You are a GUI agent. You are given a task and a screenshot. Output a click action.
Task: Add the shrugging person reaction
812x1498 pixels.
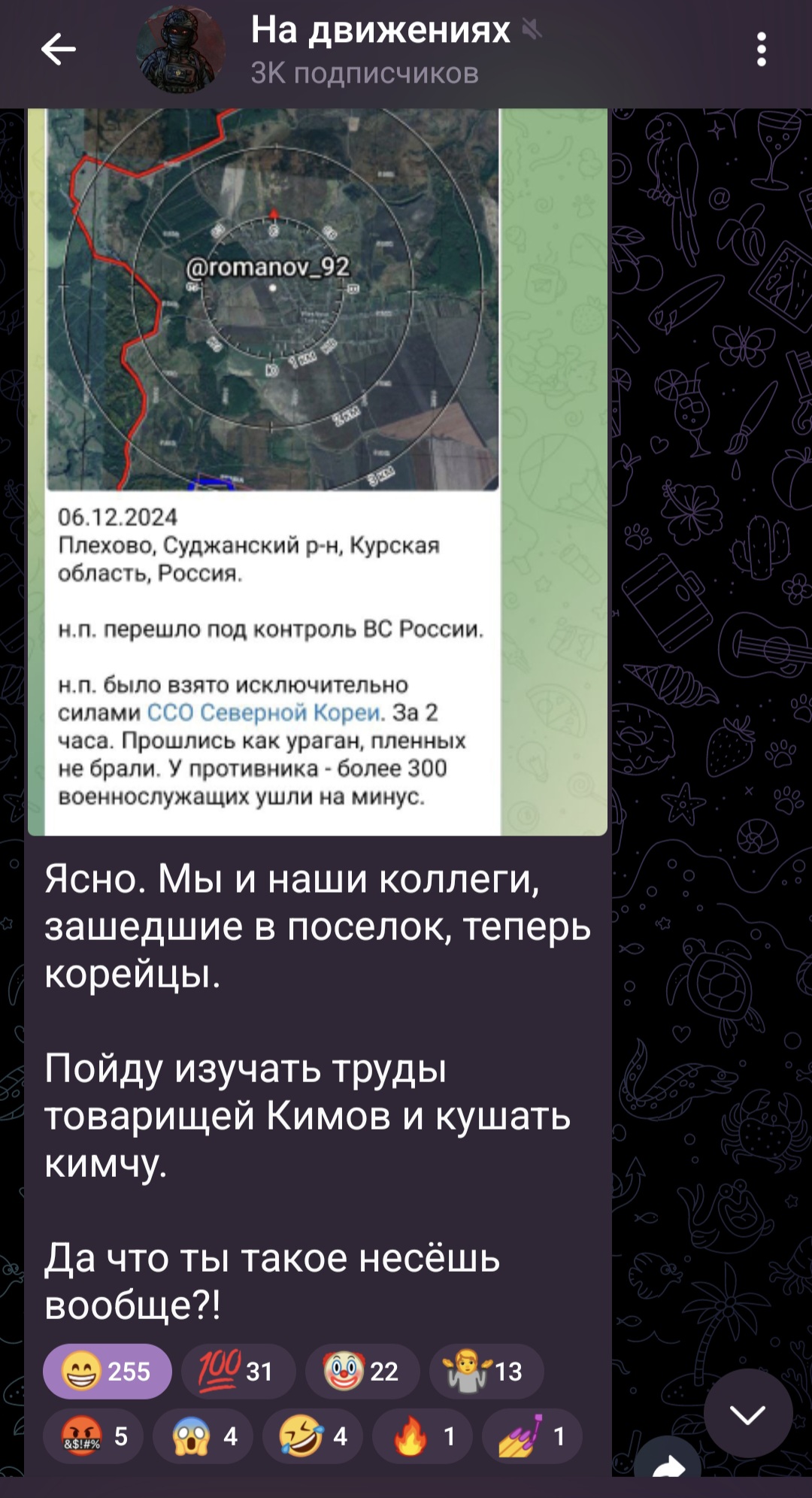[485, 1371]
